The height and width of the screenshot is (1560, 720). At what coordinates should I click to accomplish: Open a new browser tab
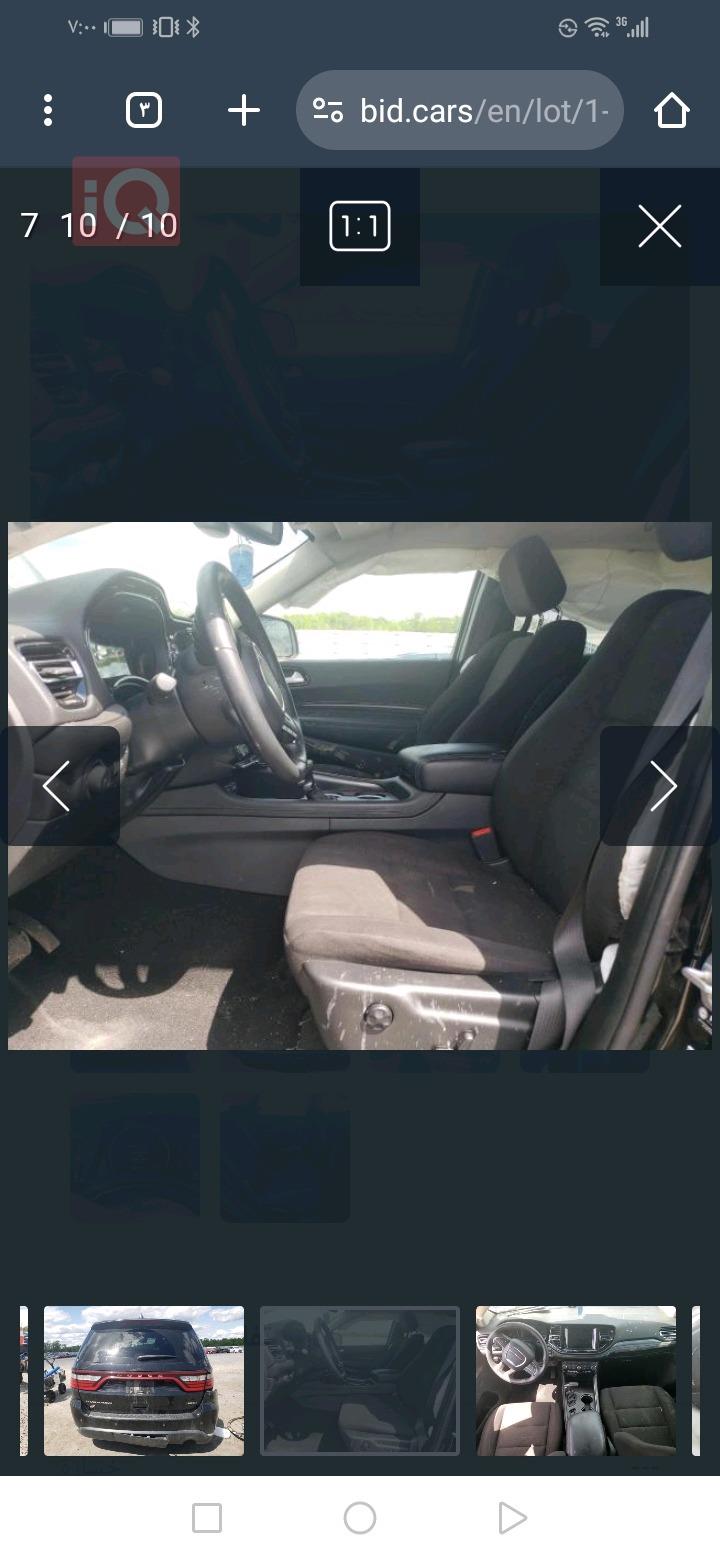[244, 110]
